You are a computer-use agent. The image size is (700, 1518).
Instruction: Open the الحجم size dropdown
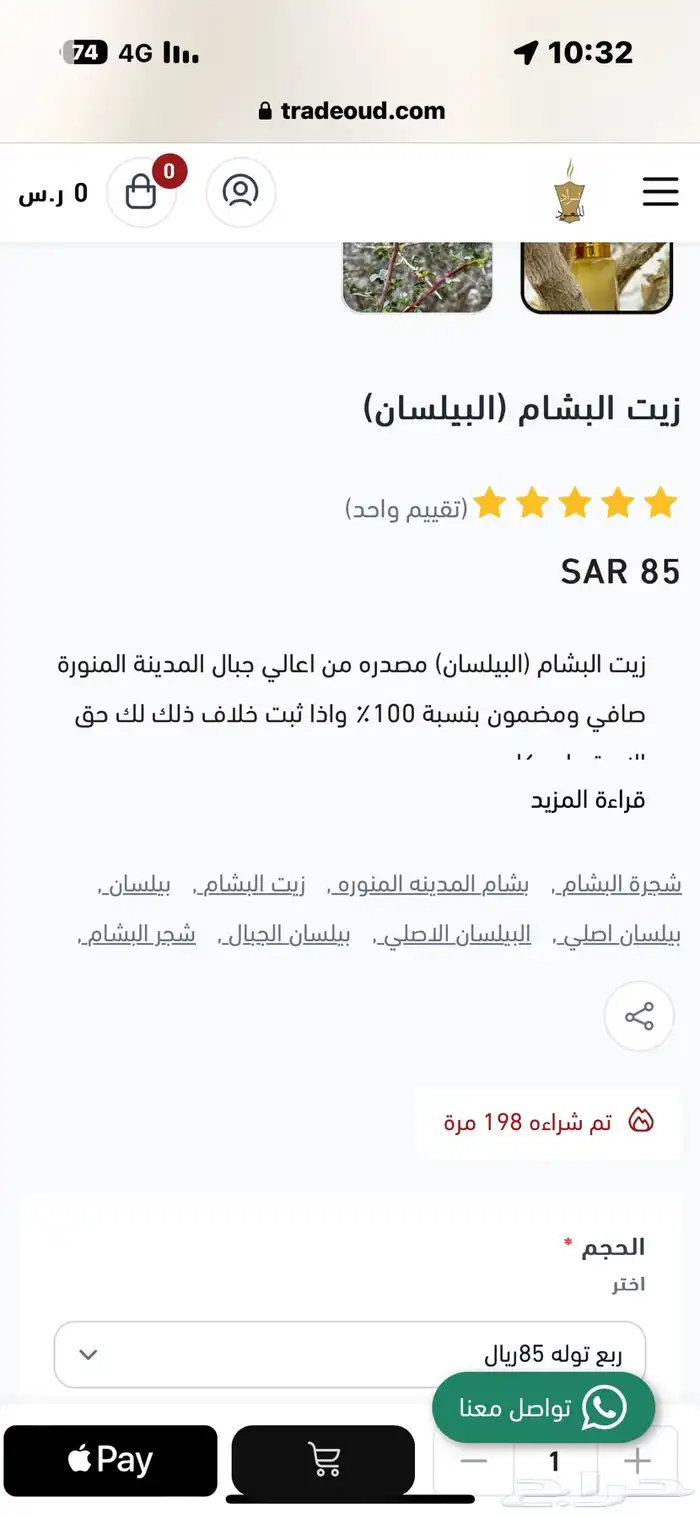(350, 1355)
